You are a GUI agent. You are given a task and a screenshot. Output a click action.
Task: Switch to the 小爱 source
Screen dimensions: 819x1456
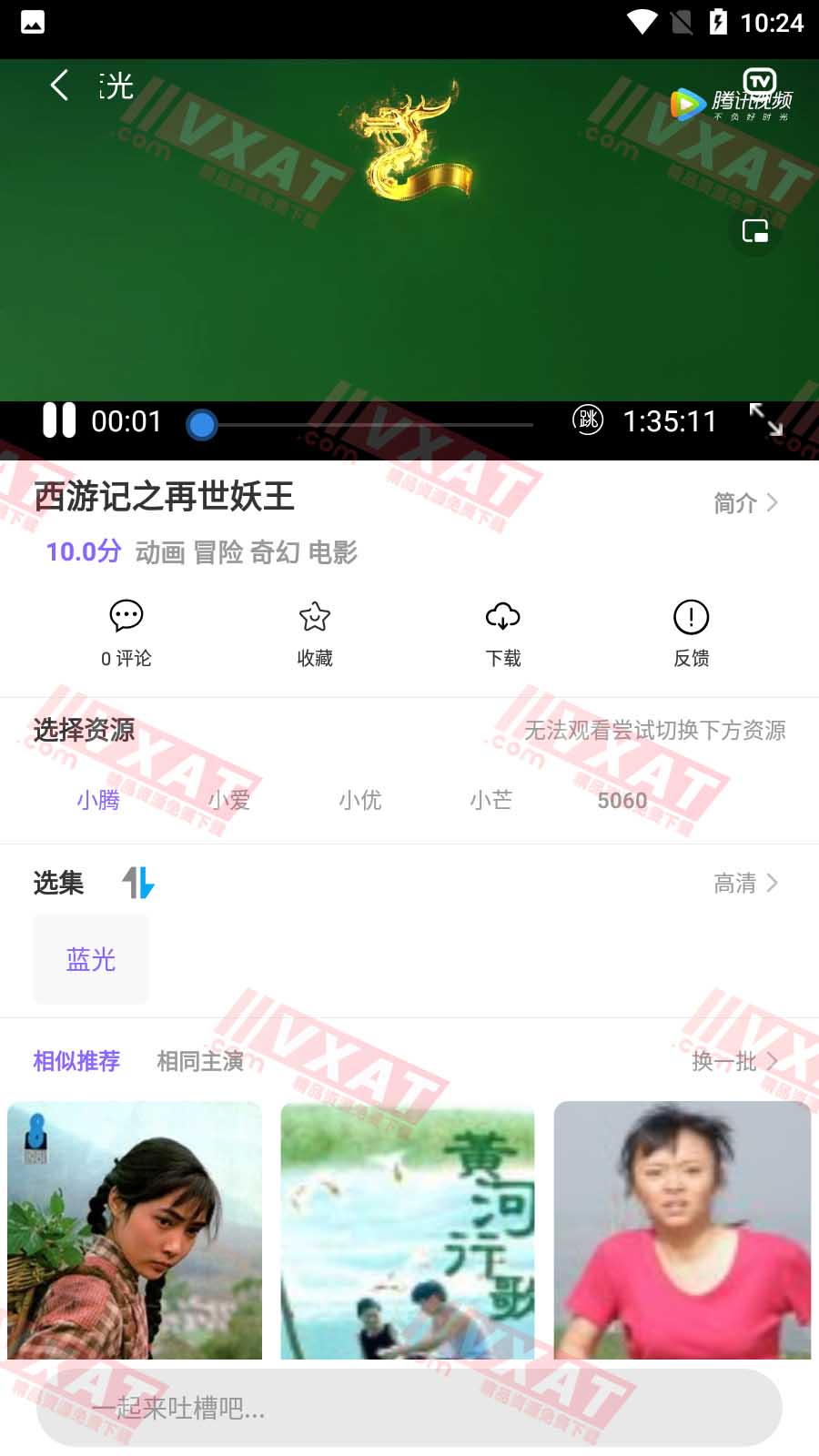point(229,800)
